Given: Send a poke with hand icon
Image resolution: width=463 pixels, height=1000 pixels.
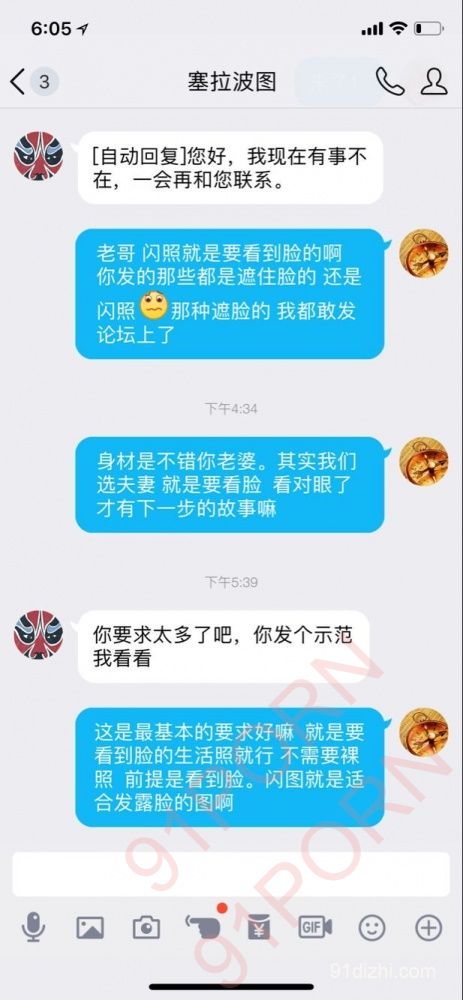Looking at the screenshot, I should (x=203, y=926).
